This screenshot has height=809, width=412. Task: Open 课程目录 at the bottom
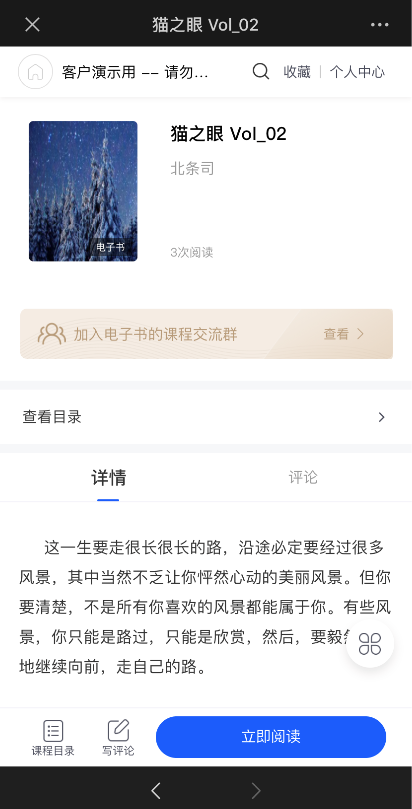(53, 738)
